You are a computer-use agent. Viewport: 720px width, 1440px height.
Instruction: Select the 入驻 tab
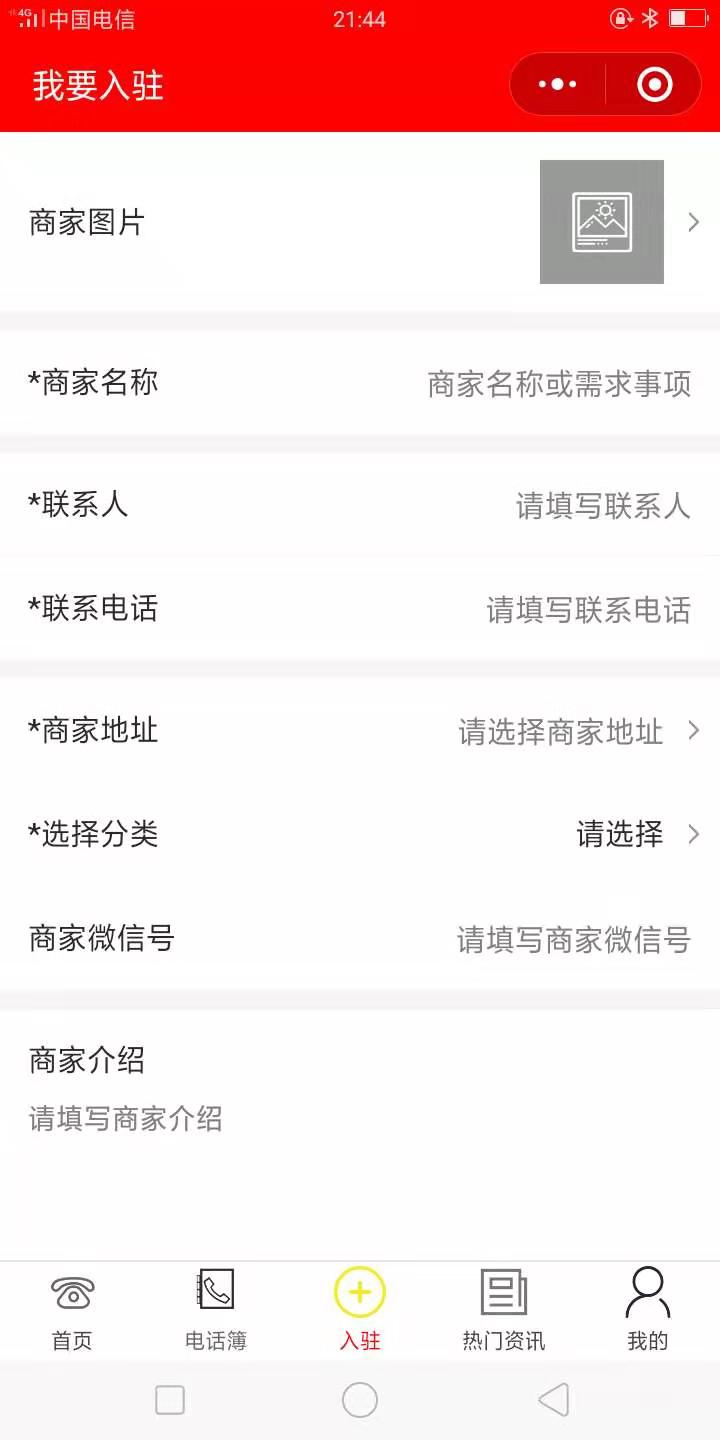coord(360,1310)
